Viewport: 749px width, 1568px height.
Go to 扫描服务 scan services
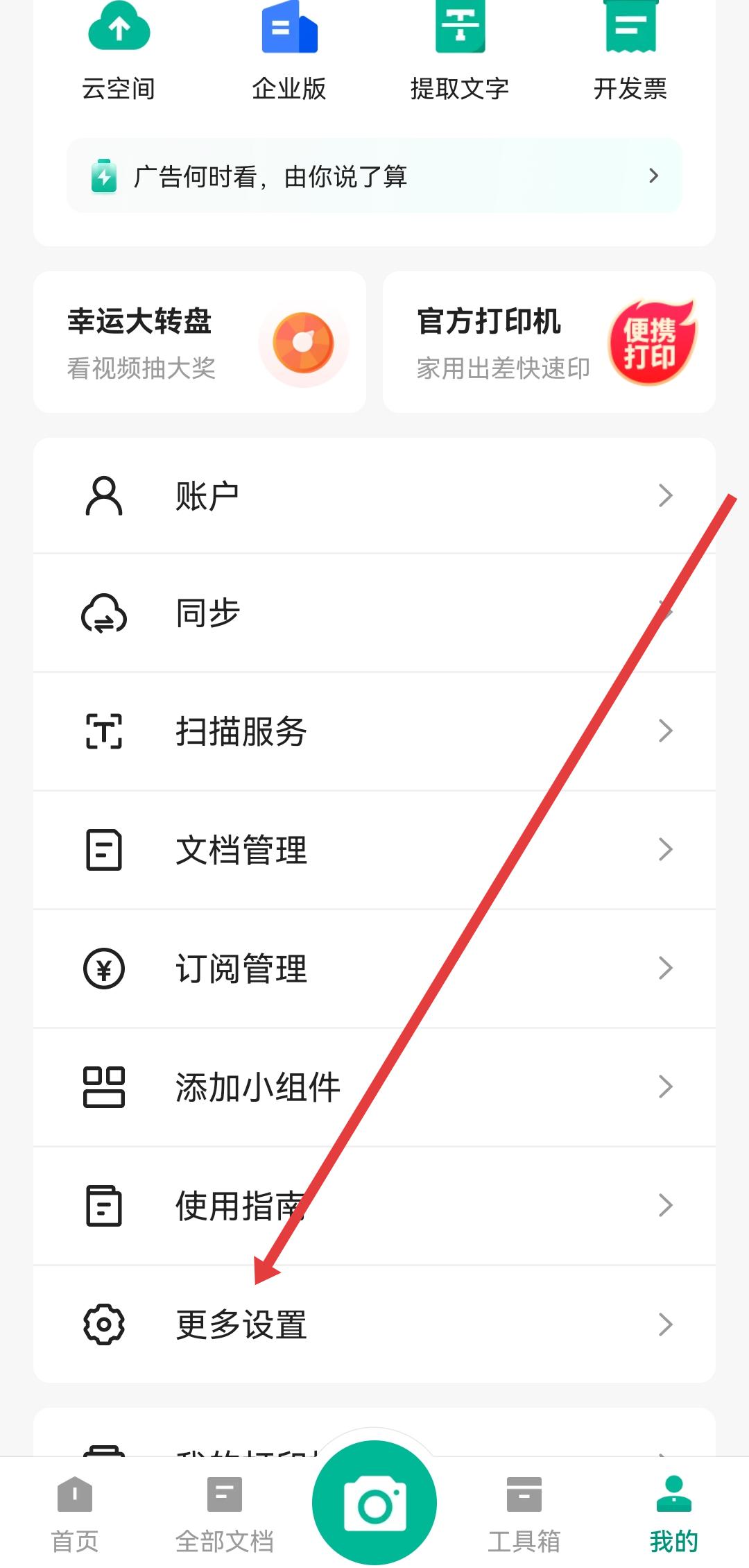374,731
